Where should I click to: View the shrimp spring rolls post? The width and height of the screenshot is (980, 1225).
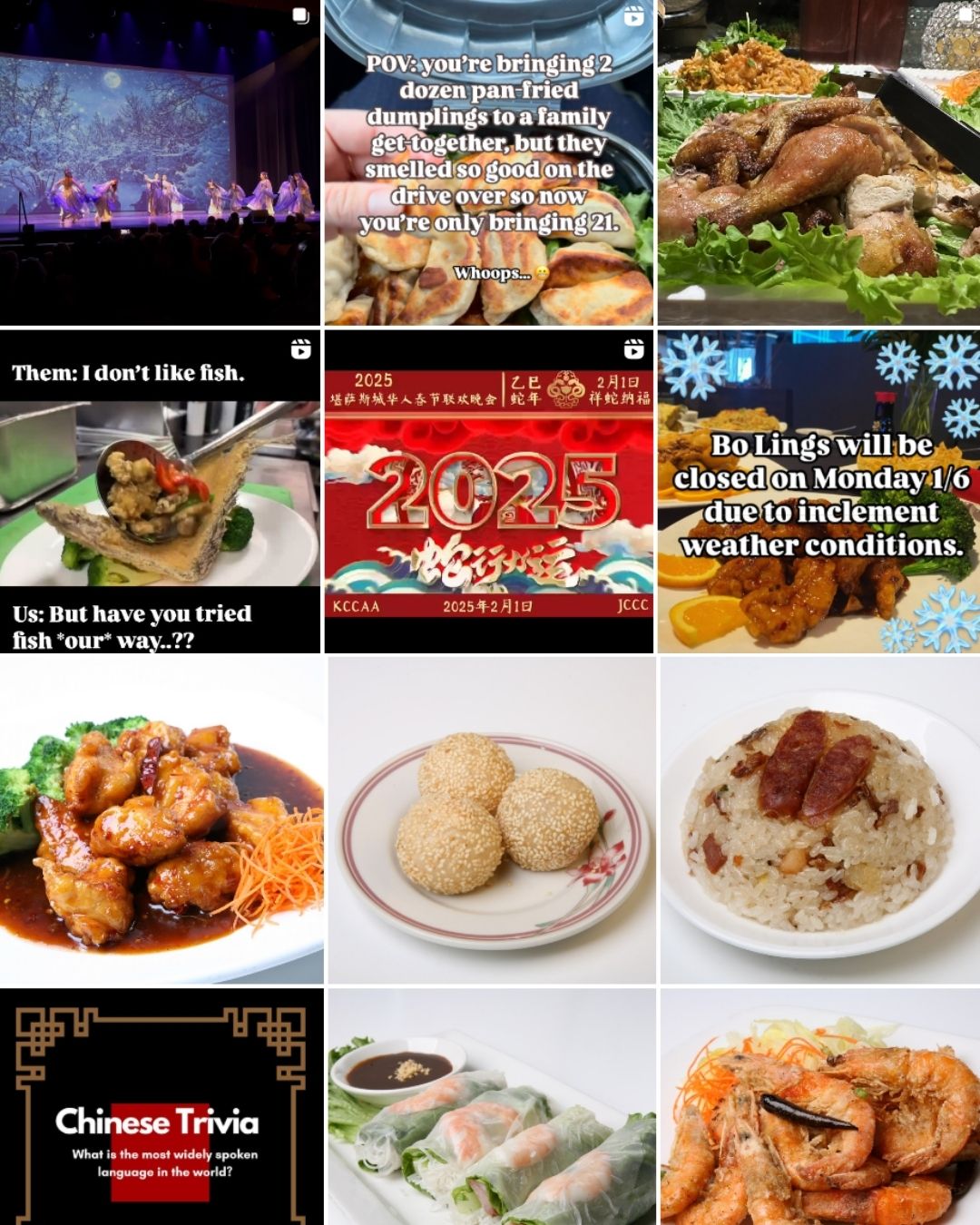[490, 1107]
